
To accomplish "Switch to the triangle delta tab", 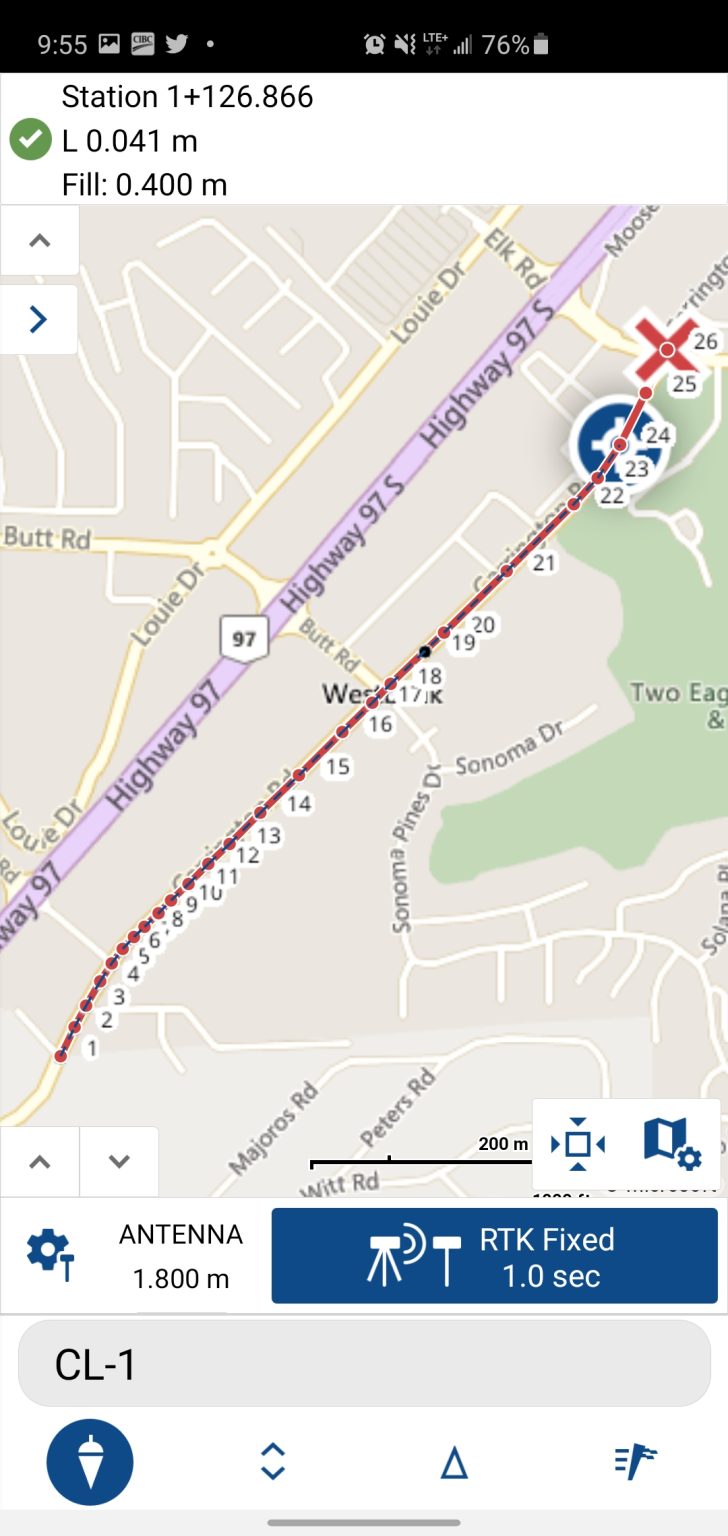I will tap(454, 1463).
